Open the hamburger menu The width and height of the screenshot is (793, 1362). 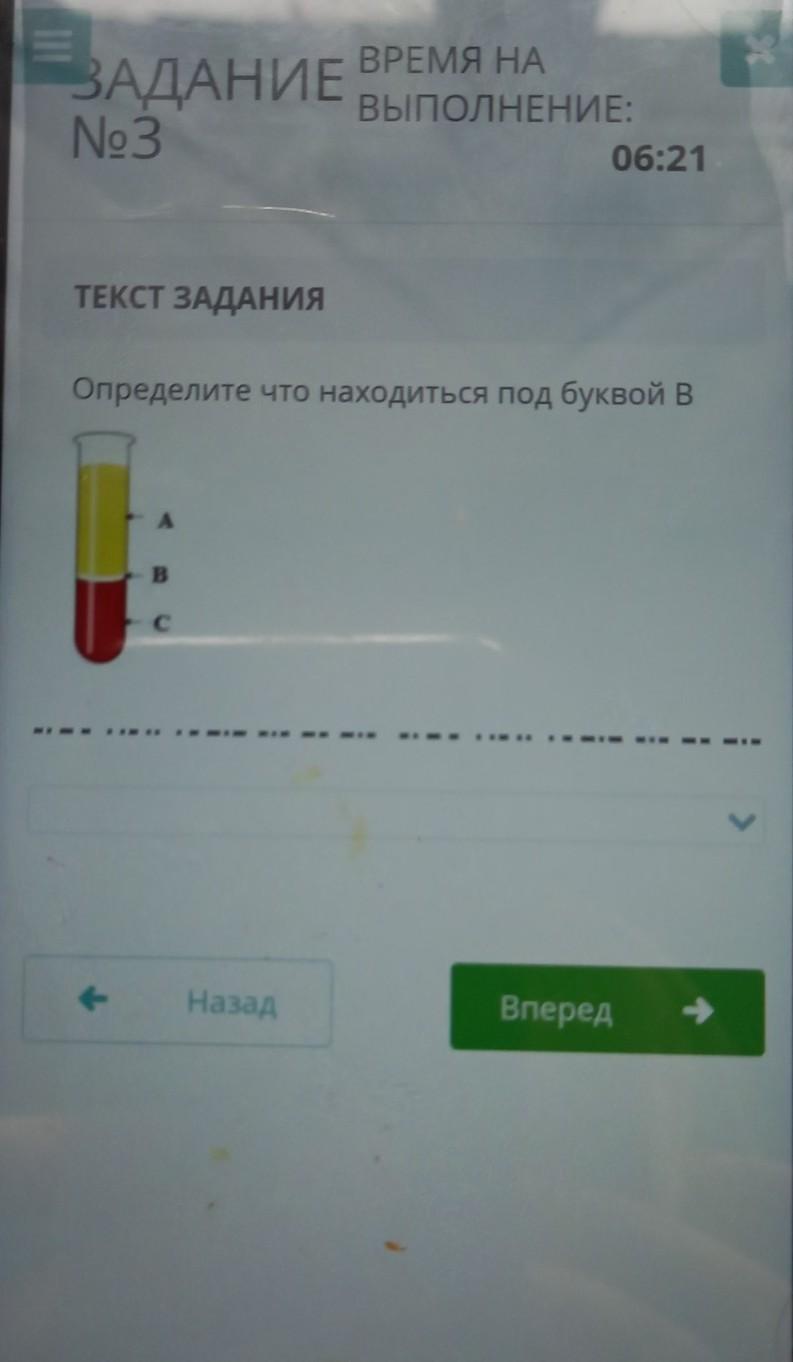point(51,49)
